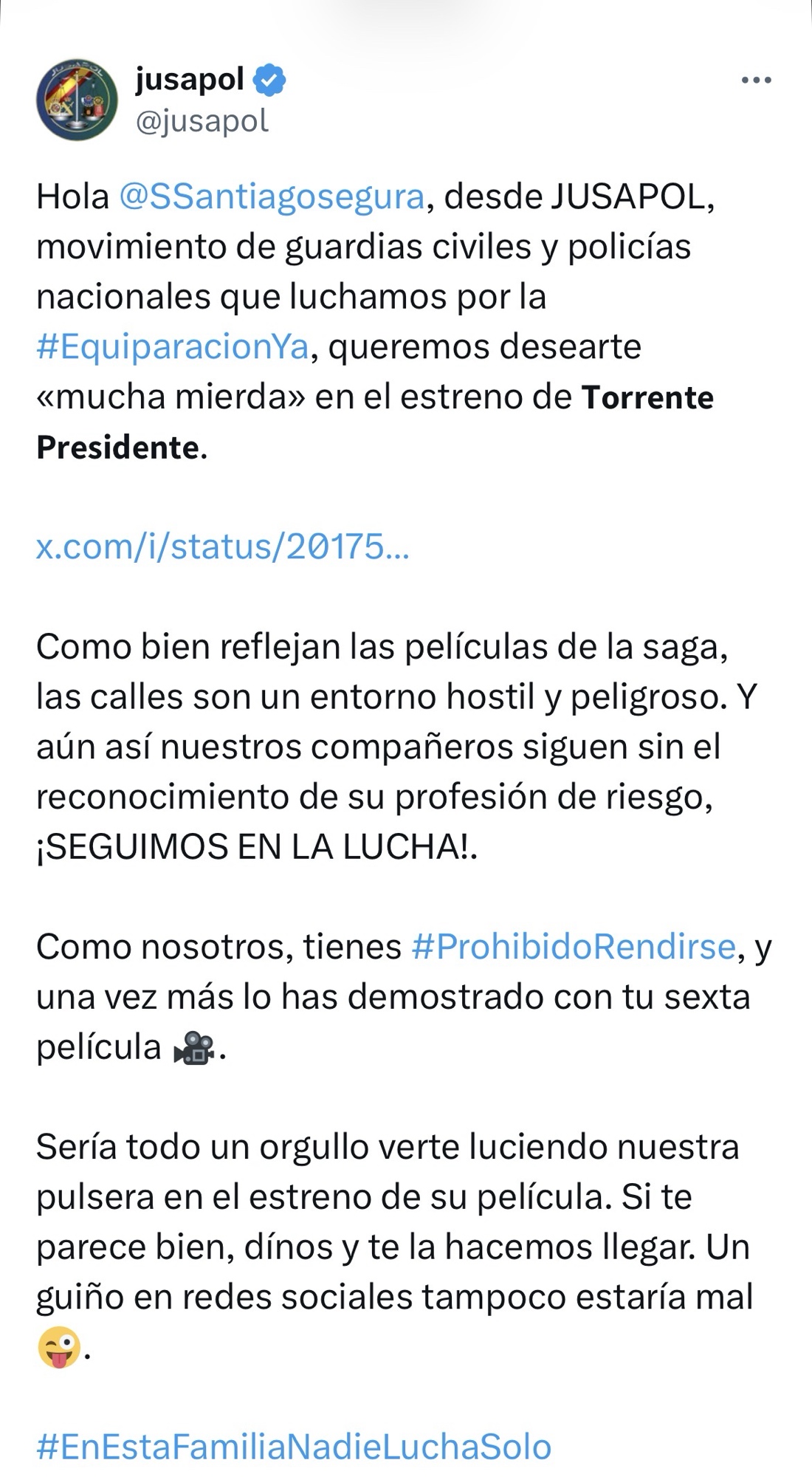The height and width of the screenshot is (1477, 812).
Task: Open the #EnEstaFamiliaNadieLuchaSolo hashtag
Action: 294,1446
